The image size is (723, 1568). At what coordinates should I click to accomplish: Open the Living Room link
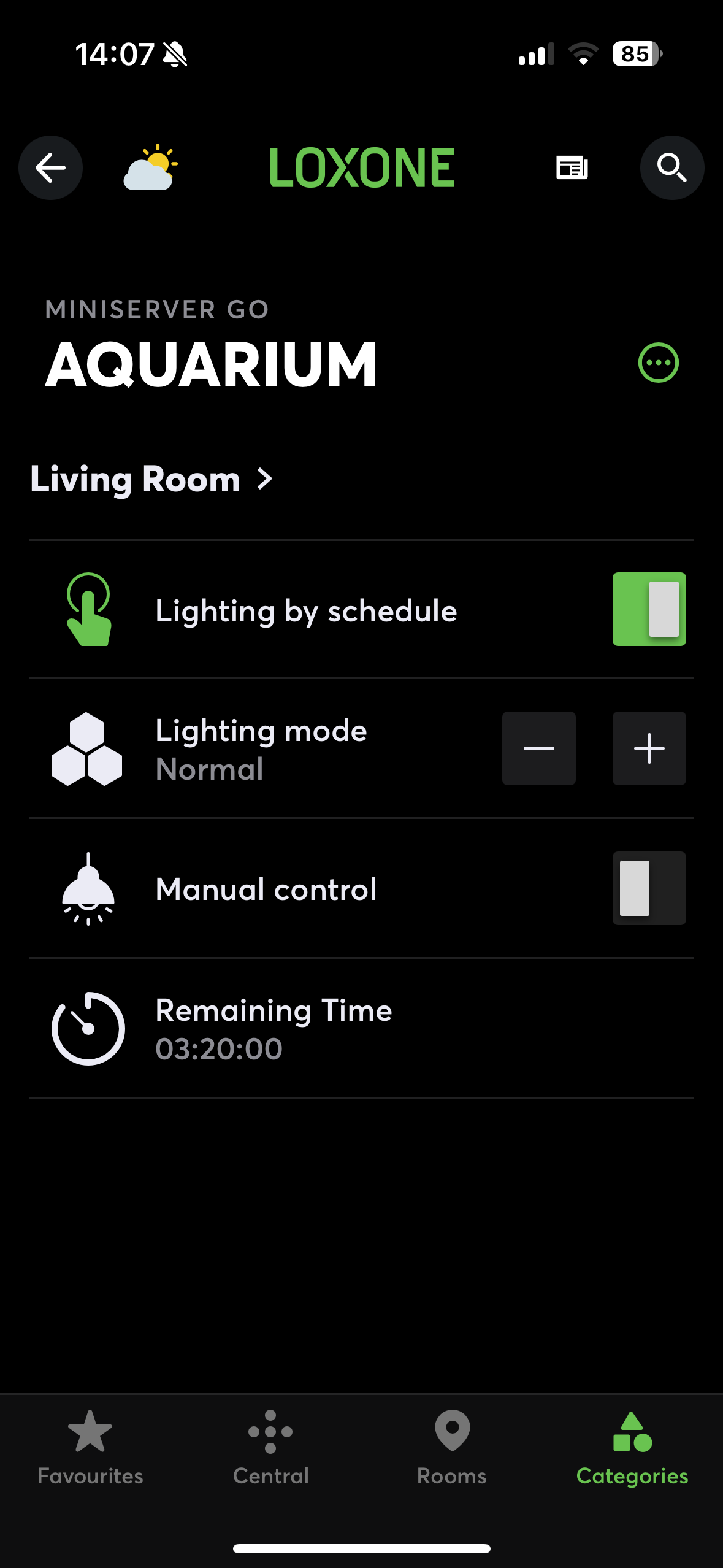tap(151, 479)
